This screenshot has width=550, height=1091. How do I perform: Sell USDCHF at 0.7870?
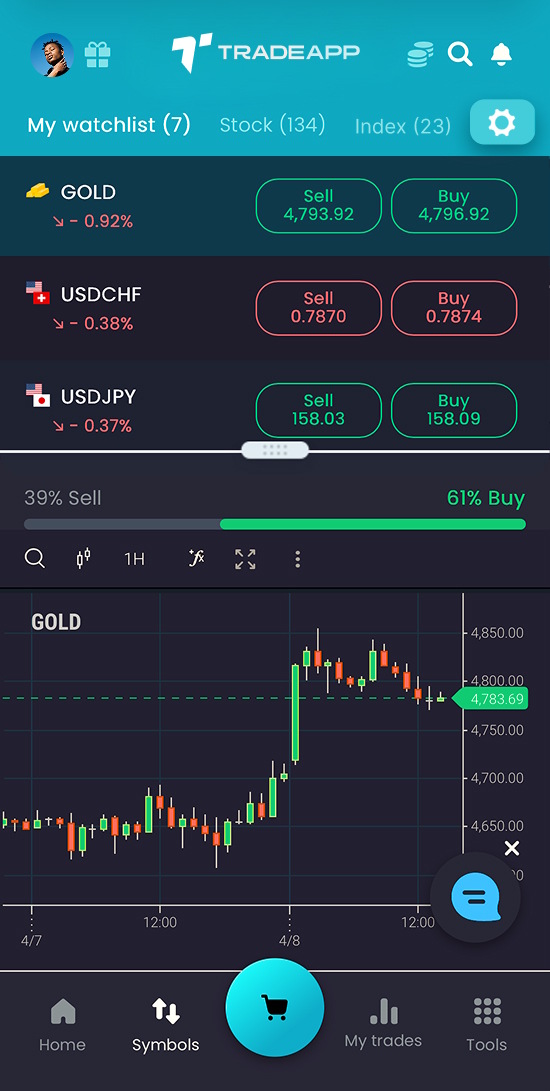(319, 308)
